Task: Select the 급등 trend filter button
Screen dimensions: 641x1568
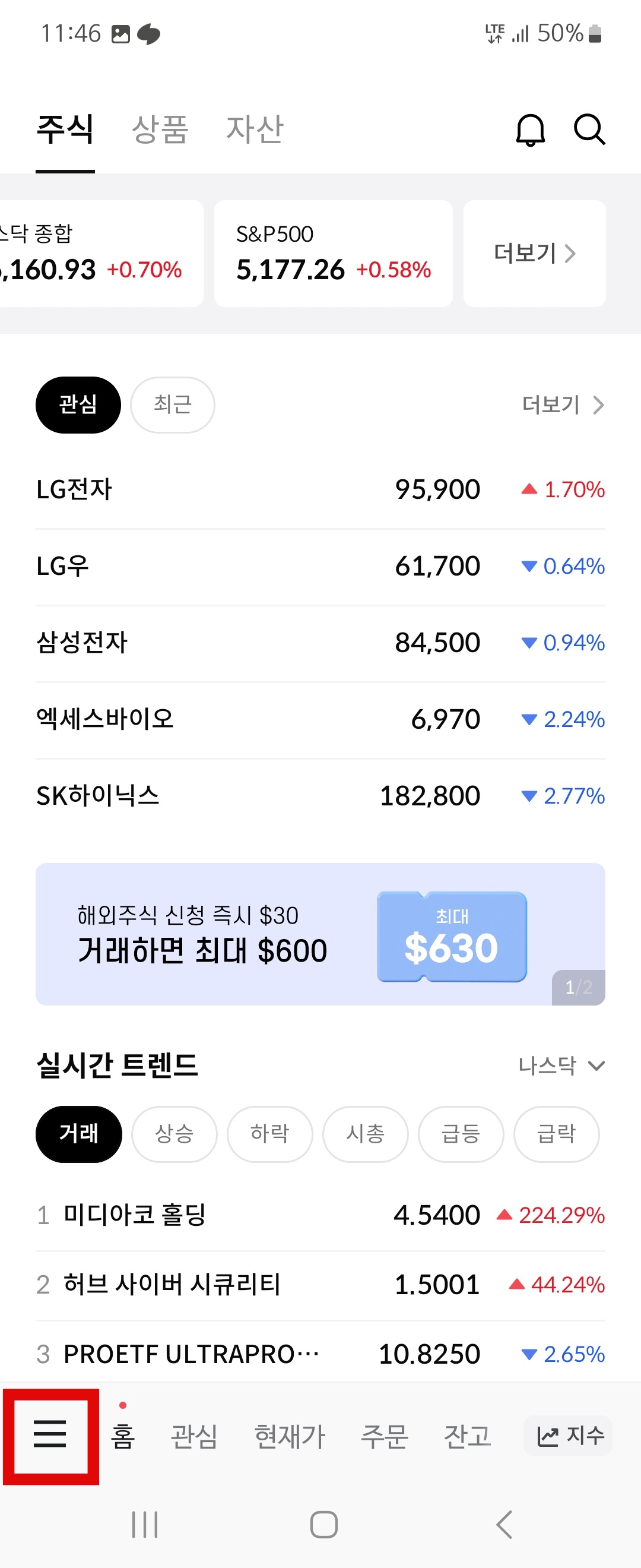Action: 461,1134
